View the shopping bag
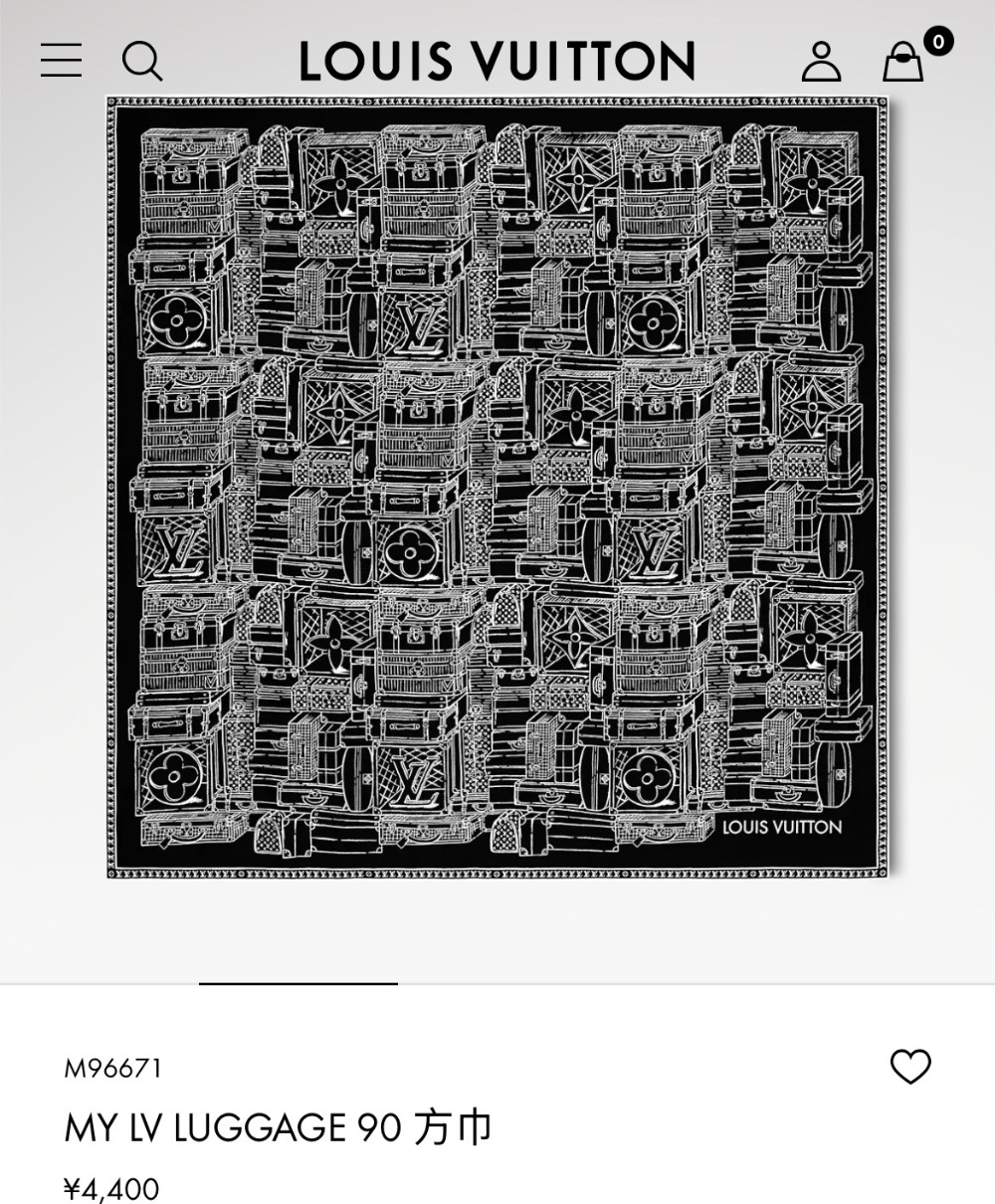Viewport: 995px width, 1204px height. 904,62
